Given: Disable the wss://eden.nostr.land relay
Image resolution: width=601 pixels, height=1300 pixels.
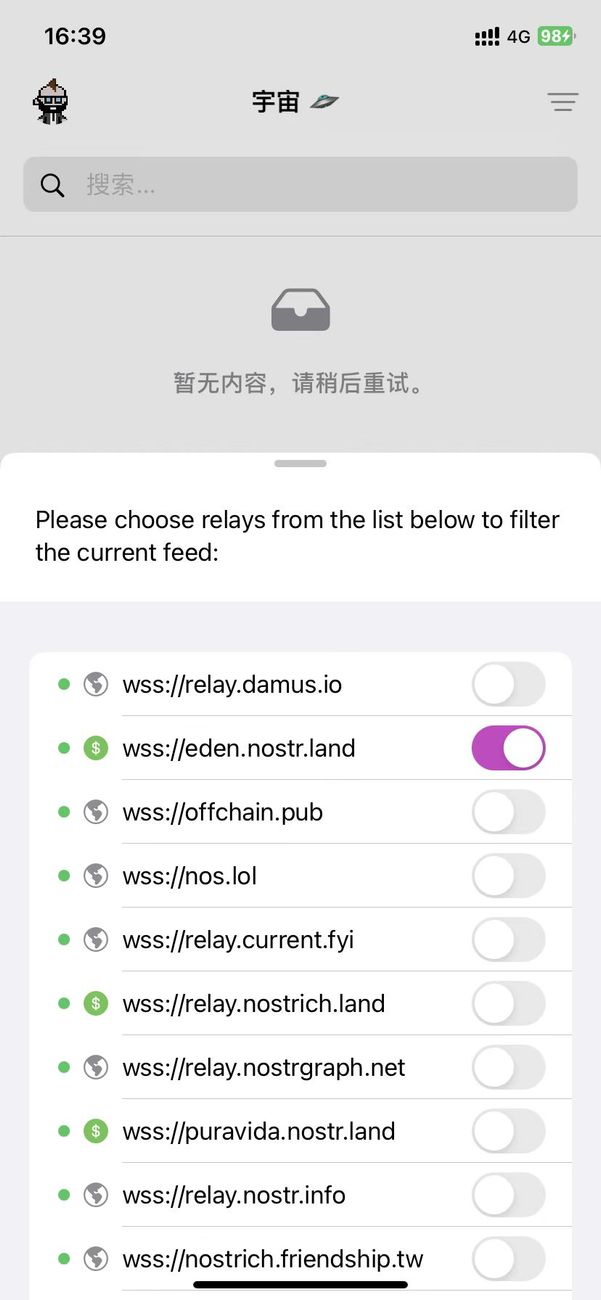Looking at the screenshot, I should (508, 748).
